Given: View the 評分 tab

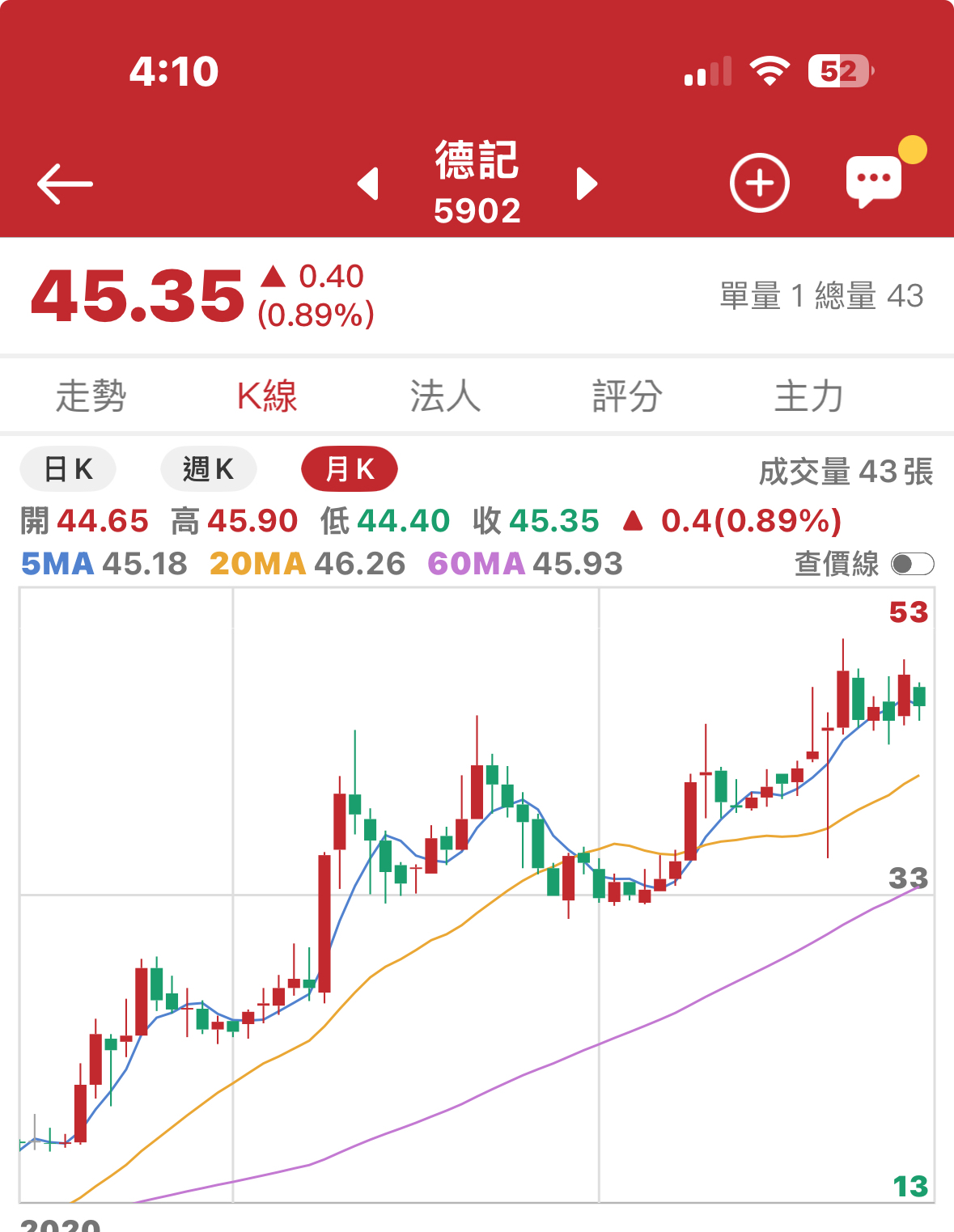Looking at the screenshot, I should coord(627,396).
